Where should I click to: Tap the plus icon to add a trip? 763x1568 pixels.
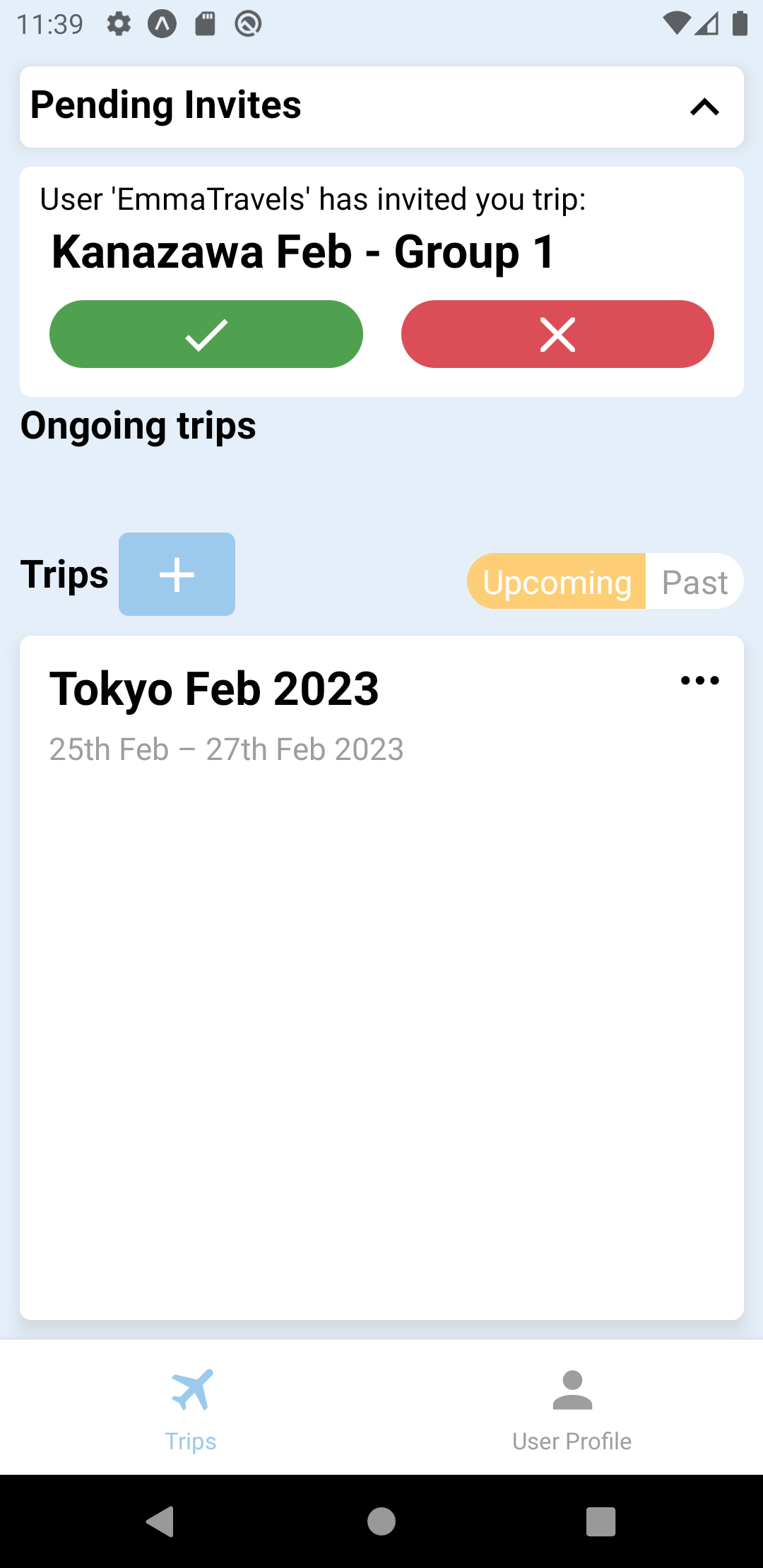pos(177,574)
